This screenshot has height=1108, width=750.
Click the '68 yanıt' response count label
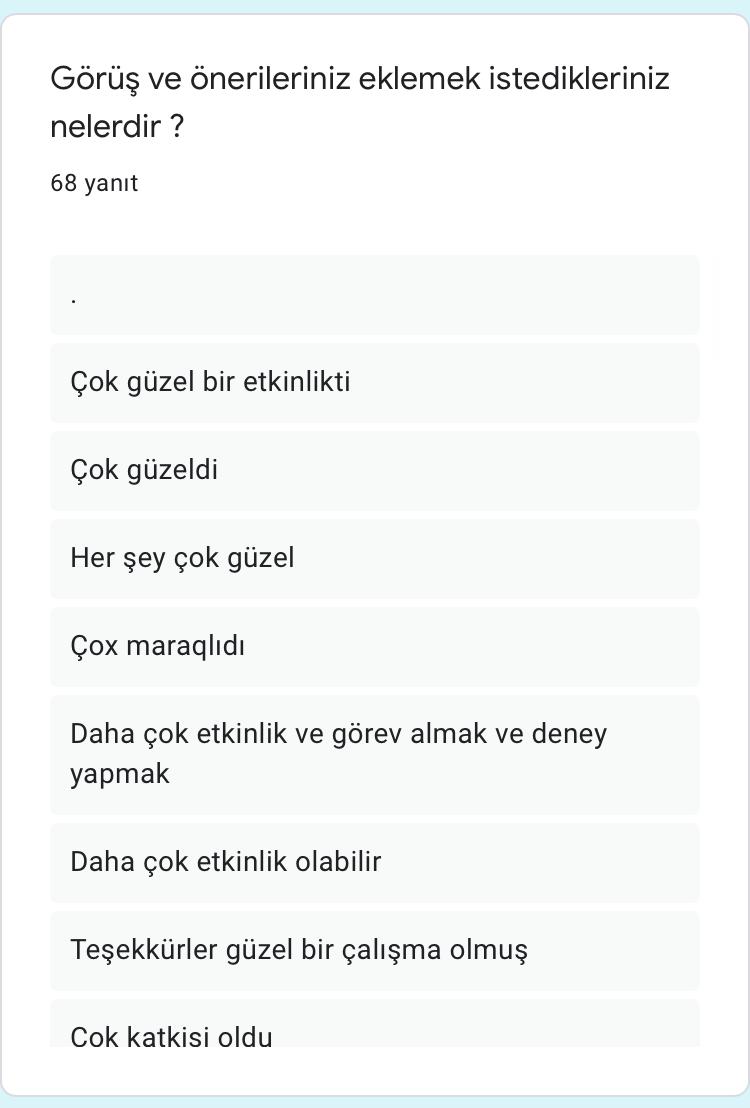(x=94, y=183)
